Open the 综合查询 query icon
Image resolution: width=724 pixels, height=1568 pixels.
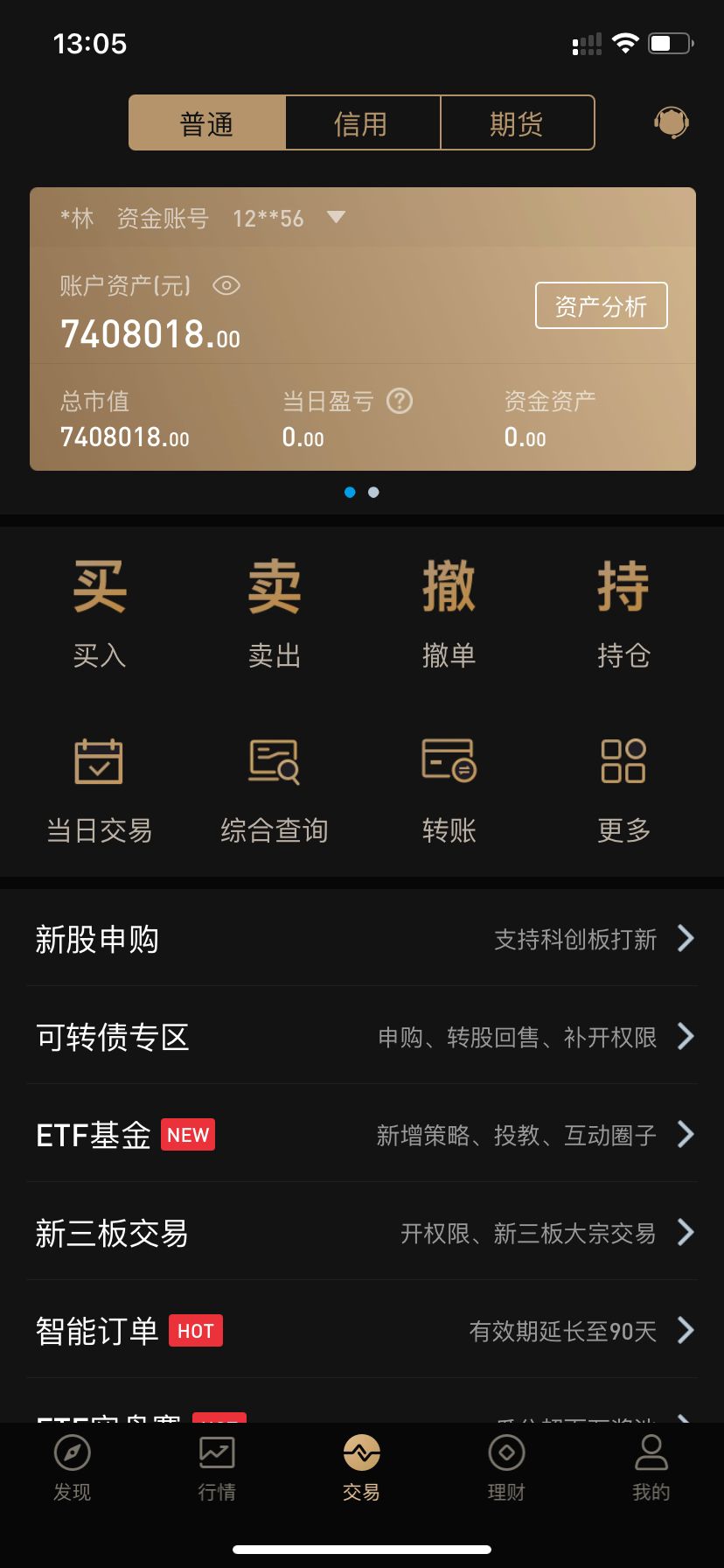pyautogui.click(x=274, y=761)
